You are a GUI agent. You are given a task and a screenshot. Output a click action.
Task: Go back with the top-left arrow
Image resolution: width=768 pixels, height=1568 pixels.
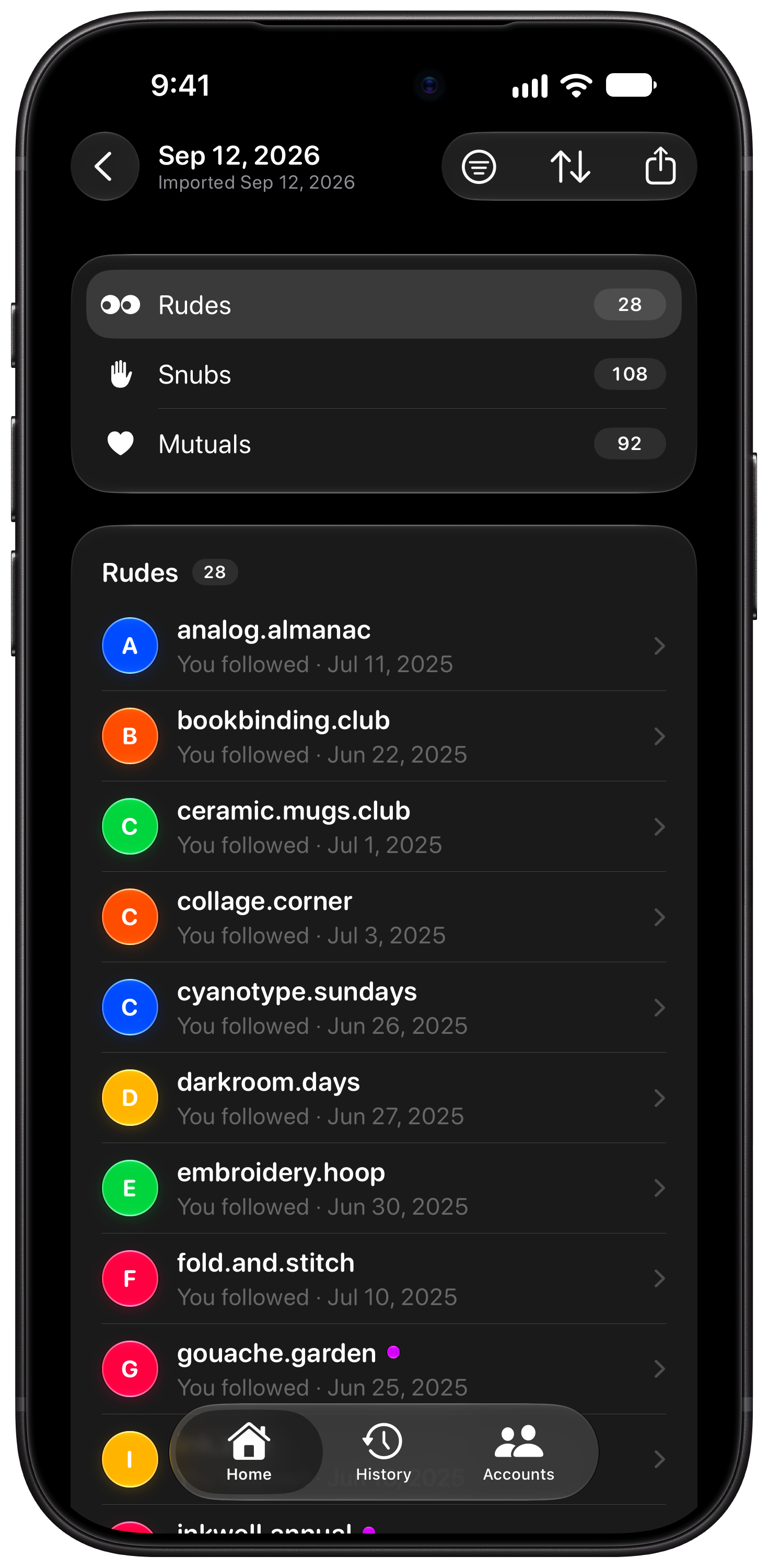pyautogui.click(x=104, y=166)
